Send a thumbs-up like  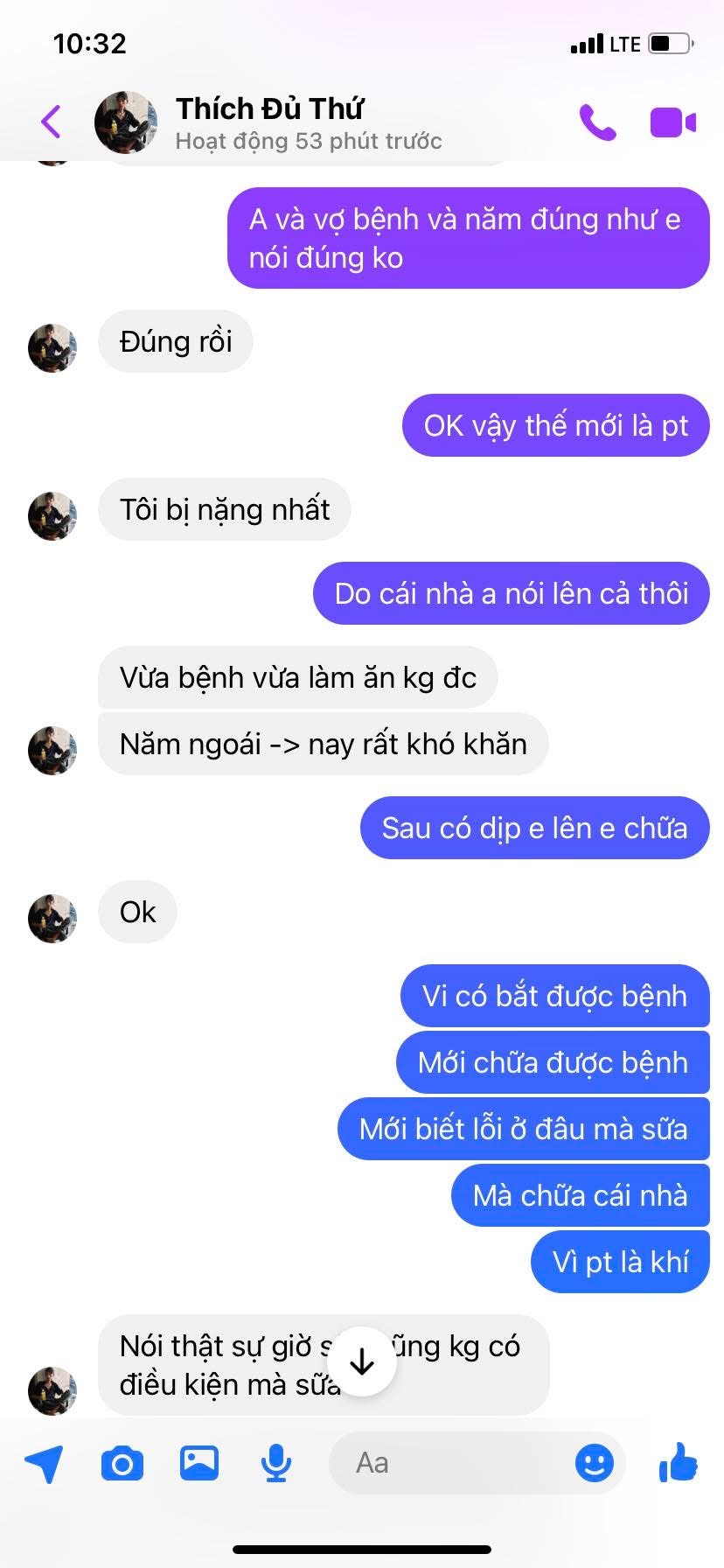click(679, 1462)
